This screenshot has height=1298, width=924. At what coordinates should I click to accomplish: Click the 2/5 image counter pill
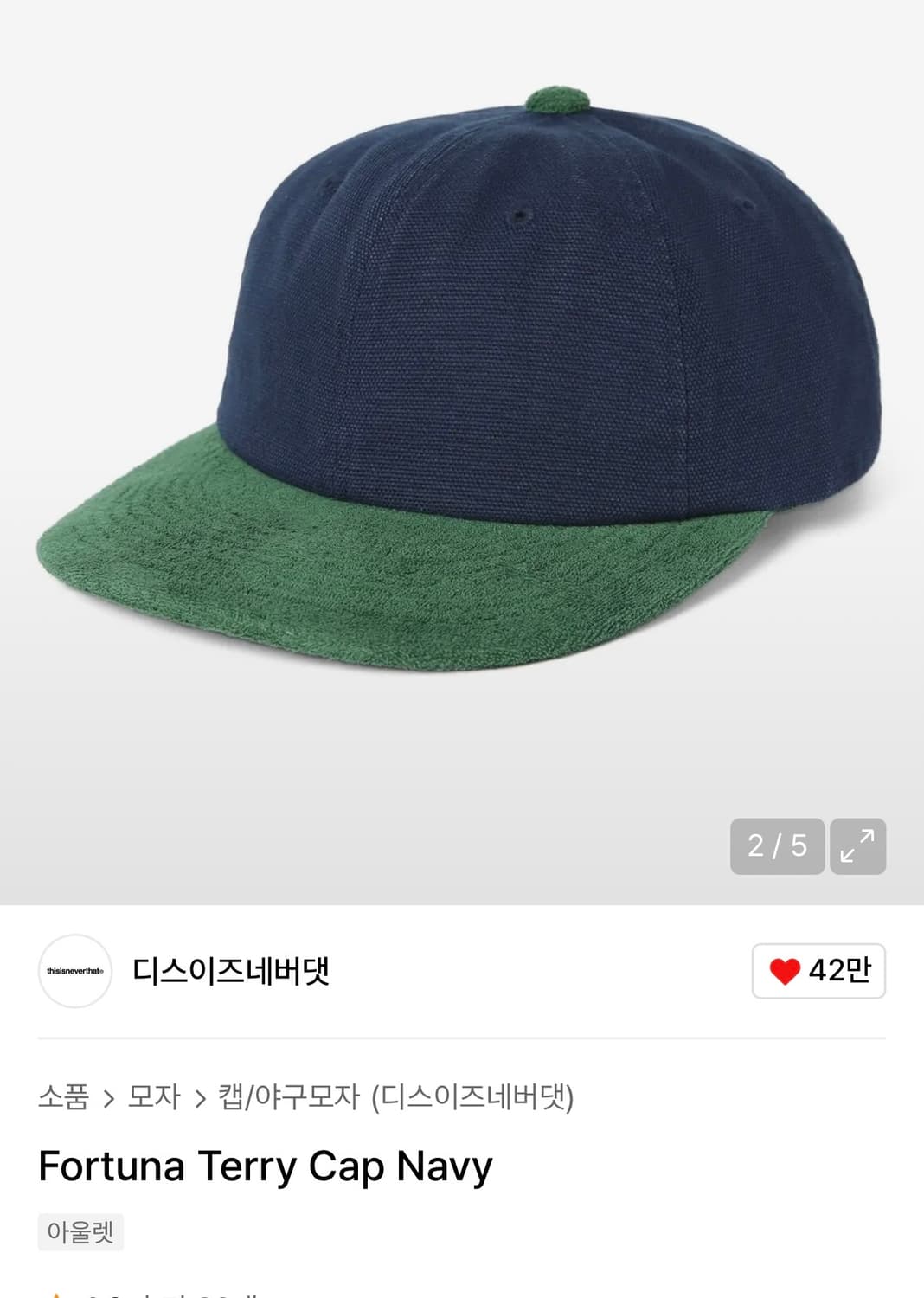776,848
